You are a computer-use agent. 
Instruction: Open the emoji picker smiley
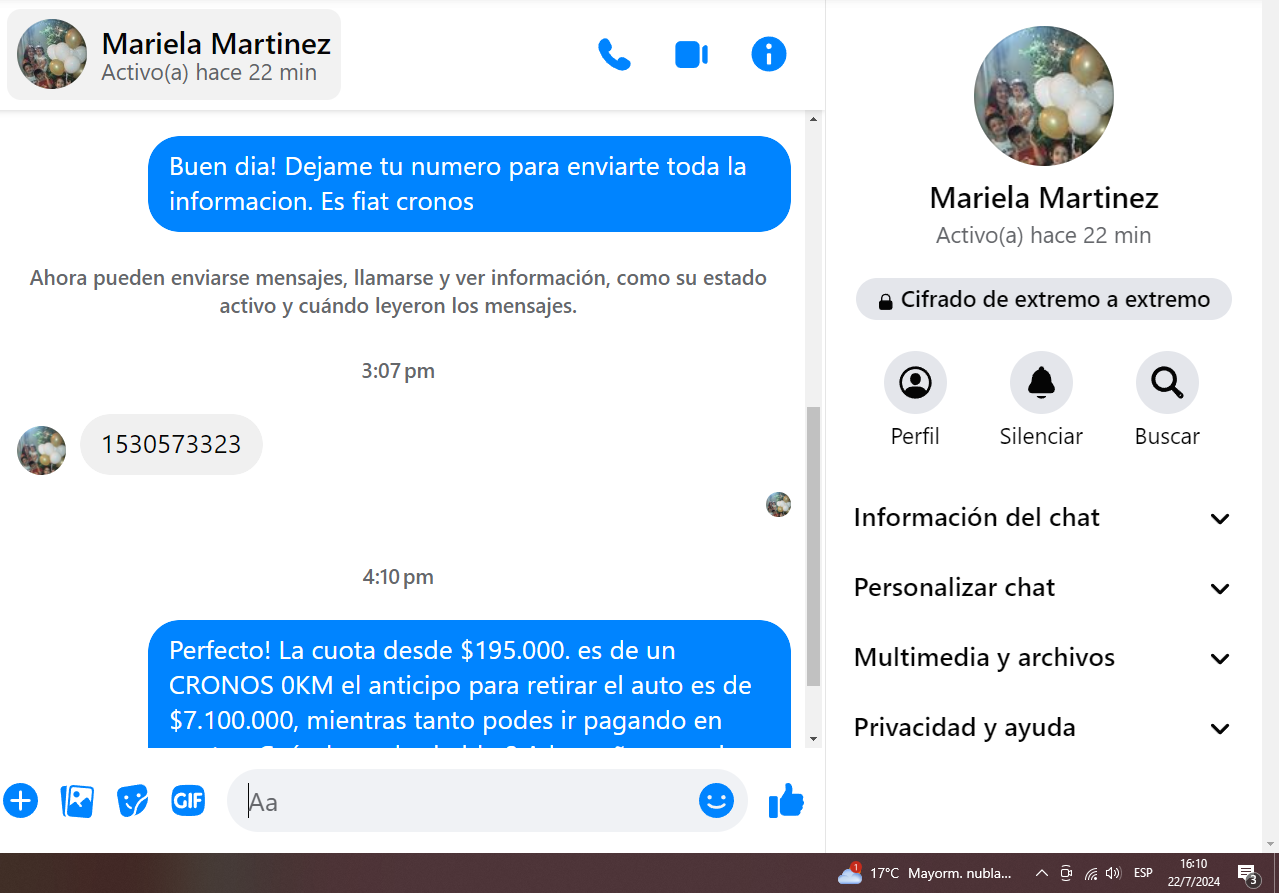coord(716,801)
